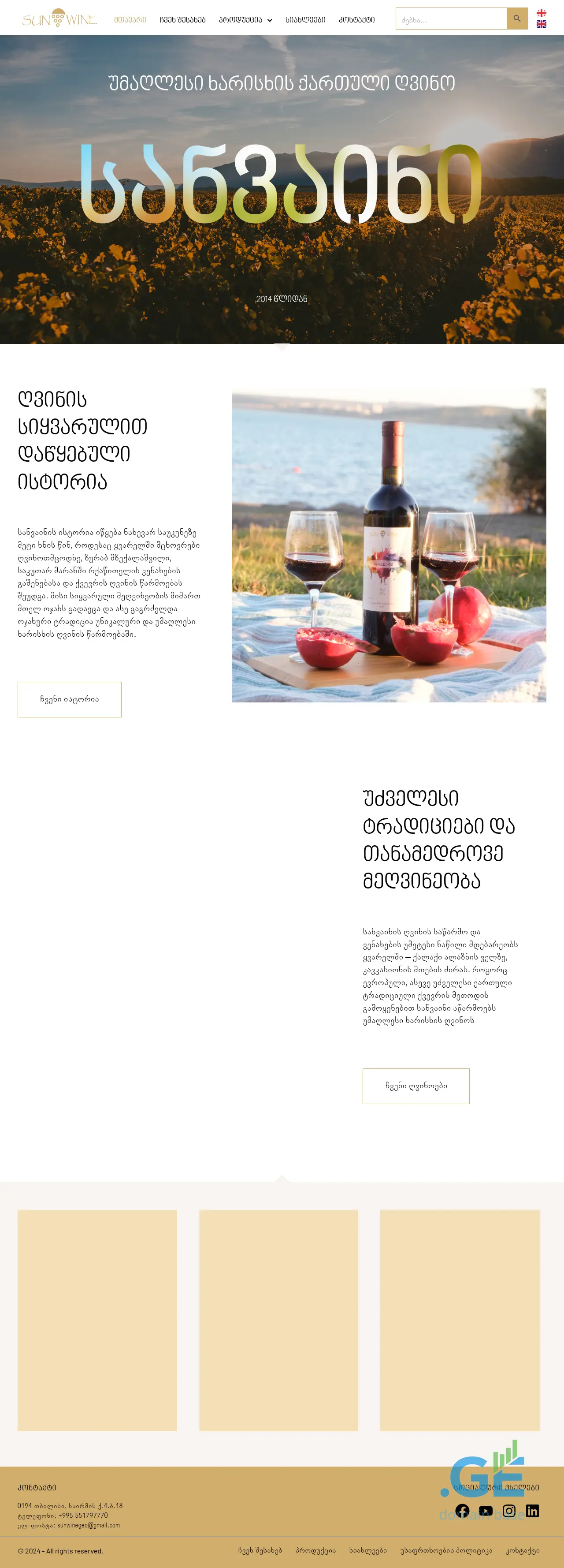Open the LinkedIn profile icon

point(532,1510)
